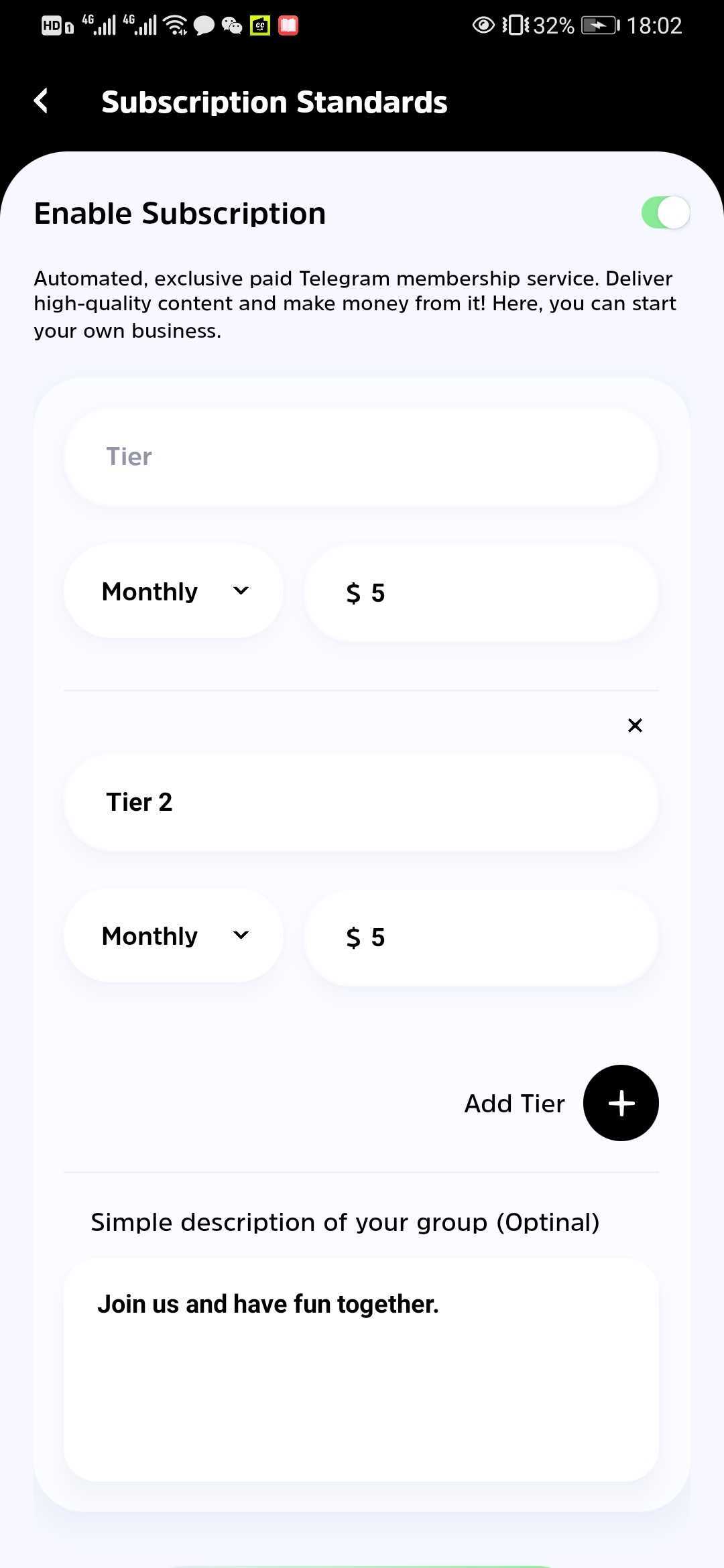Screen dimensions: 724x1568
Task: Open the Monthly dropdown for the first tier
Action: point(174,592)
